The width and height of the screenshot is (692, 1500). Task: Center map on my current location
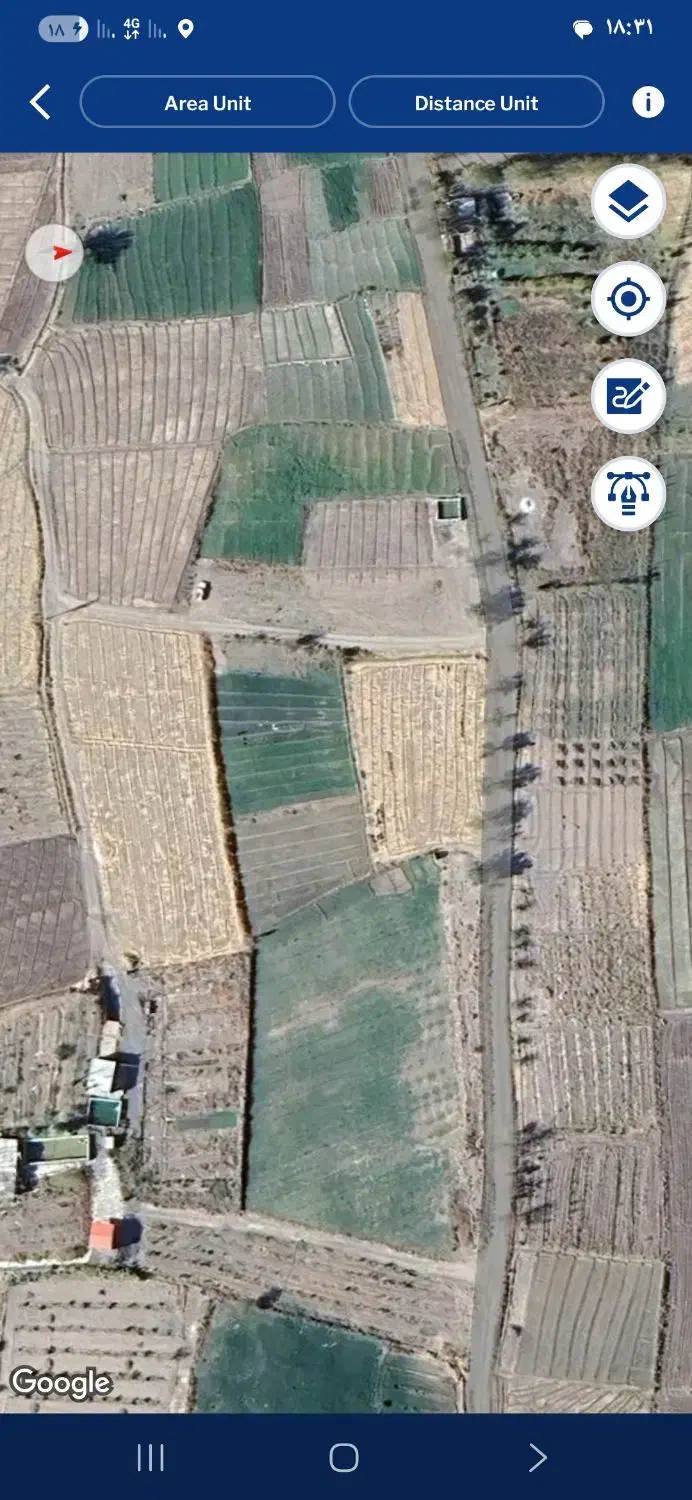628,299
